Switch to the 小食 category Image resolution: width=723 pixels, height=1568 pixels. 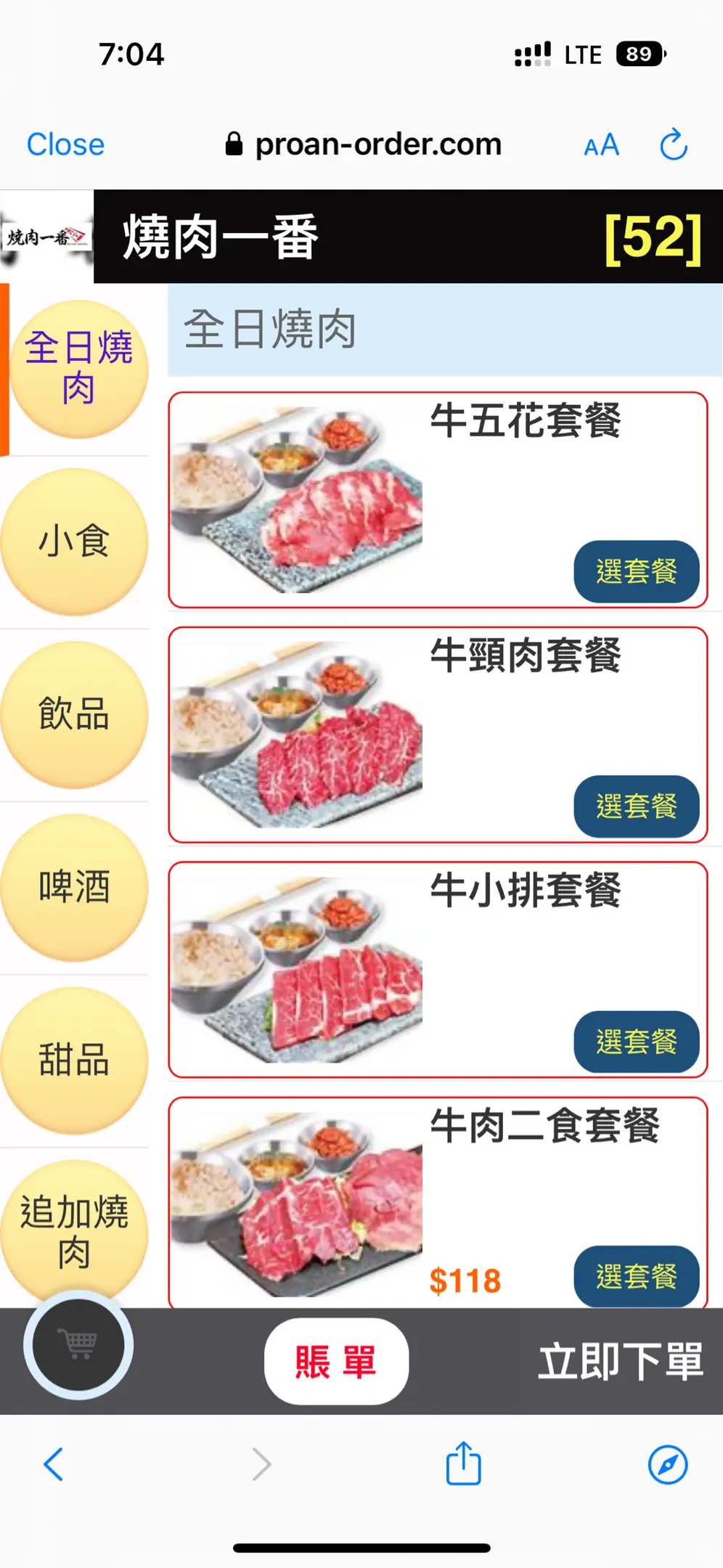click(x=74, y=542)
